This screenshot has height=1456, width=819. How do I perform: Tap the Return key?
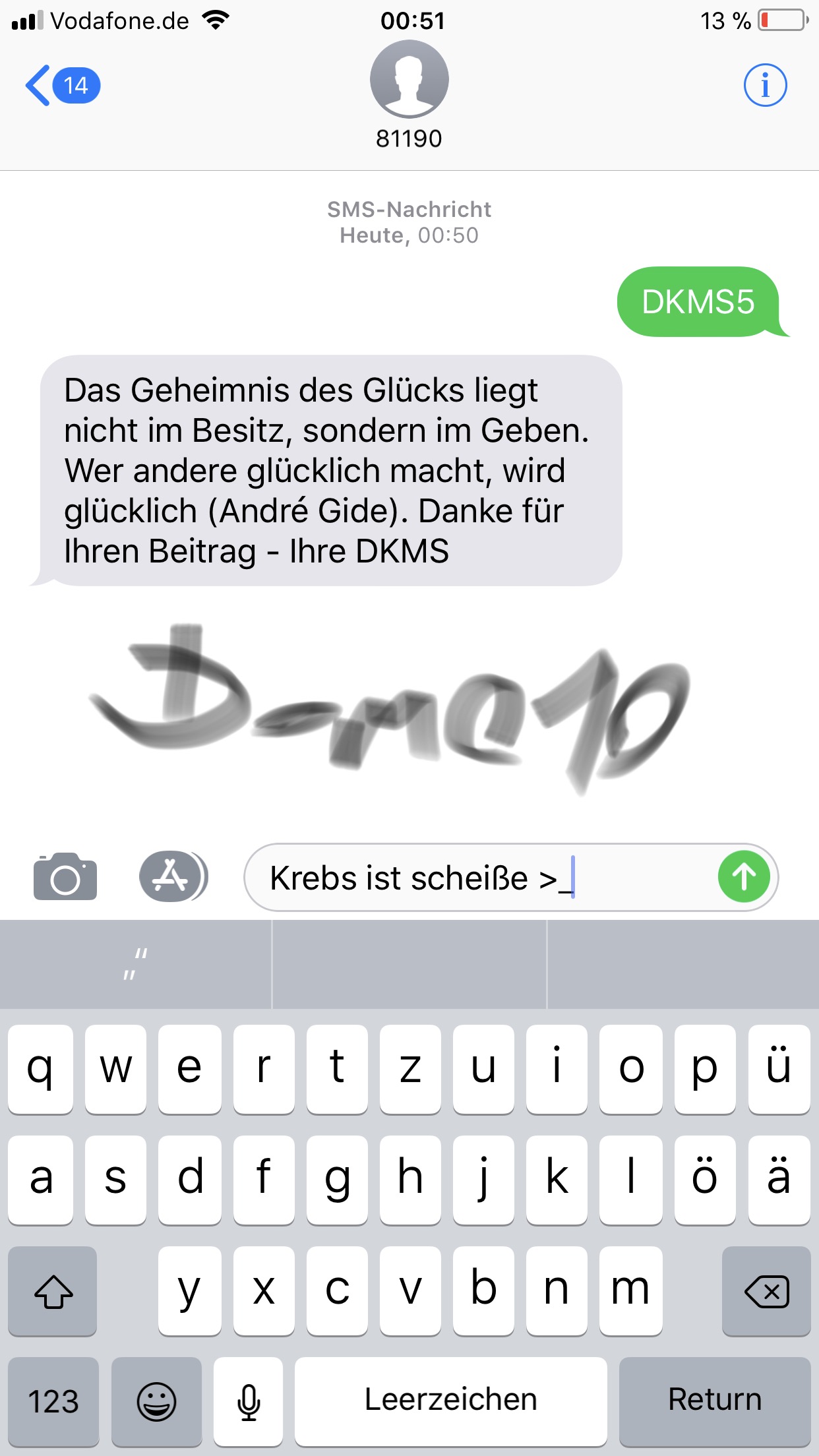[715, 1401]
